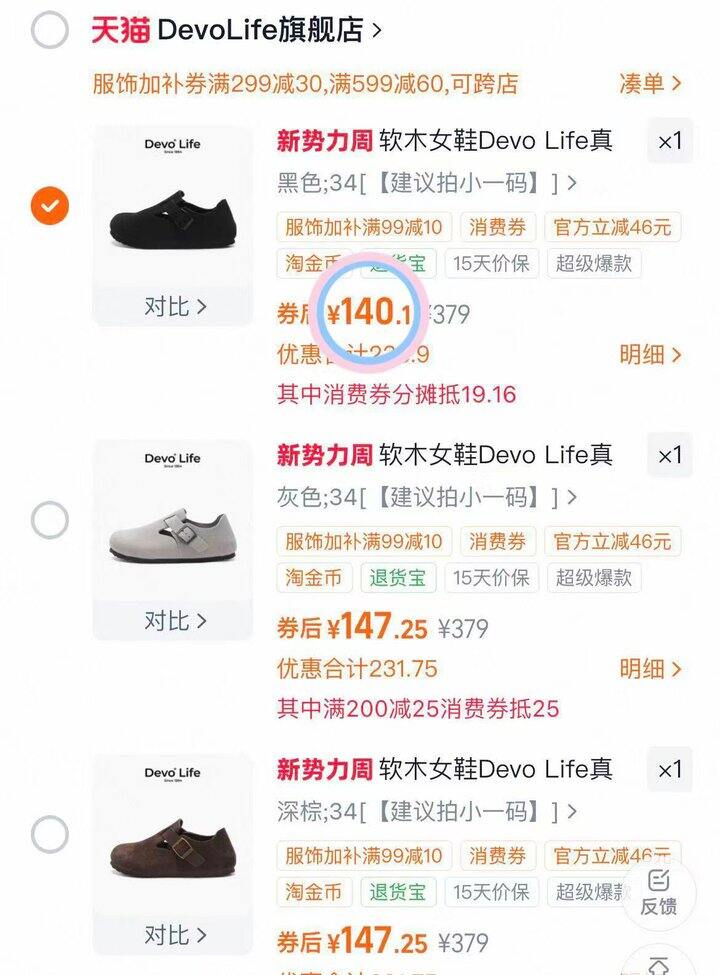View 明细 for the black shoe discount
The width and height of the screenshot is (720, 975).
pos(650,355)
